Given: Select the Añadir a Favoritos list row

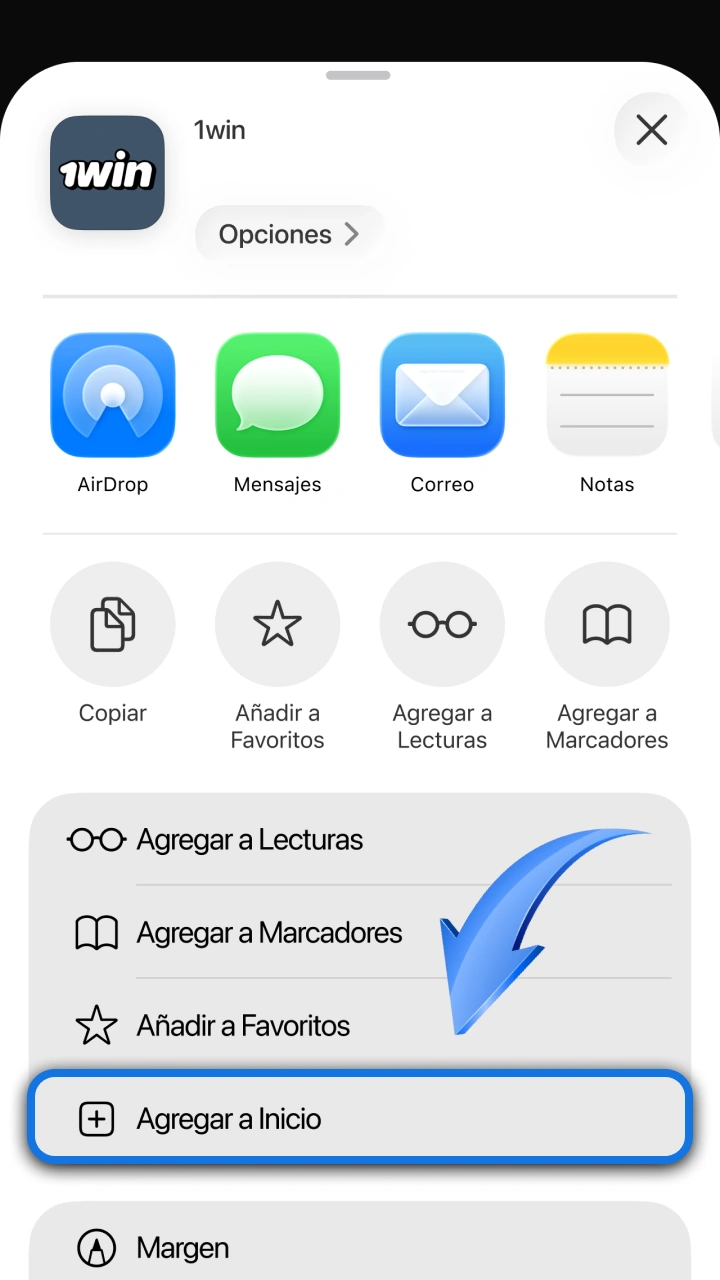Looking at the screenshot, I should [360, 1025].
